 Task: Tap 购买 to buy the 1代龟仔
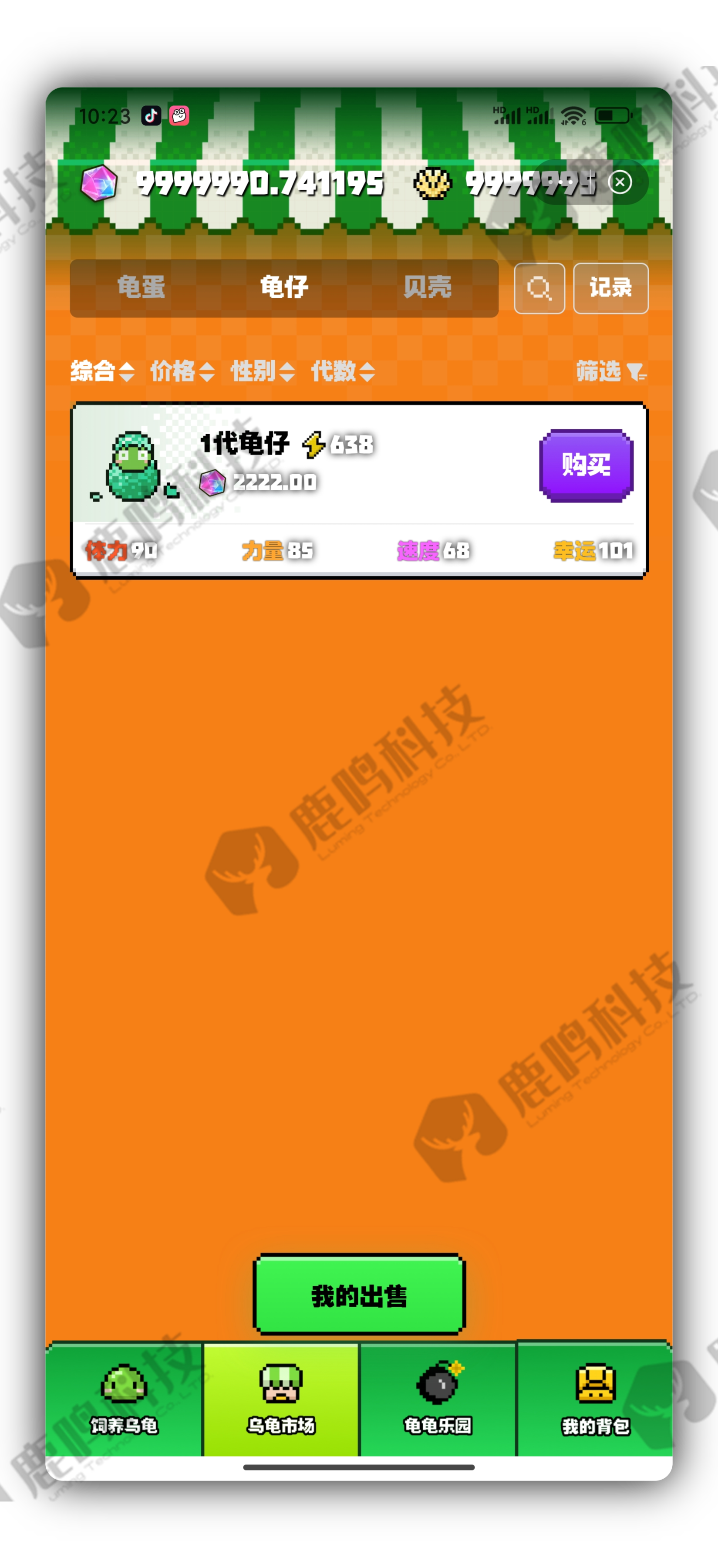point(586,465)
